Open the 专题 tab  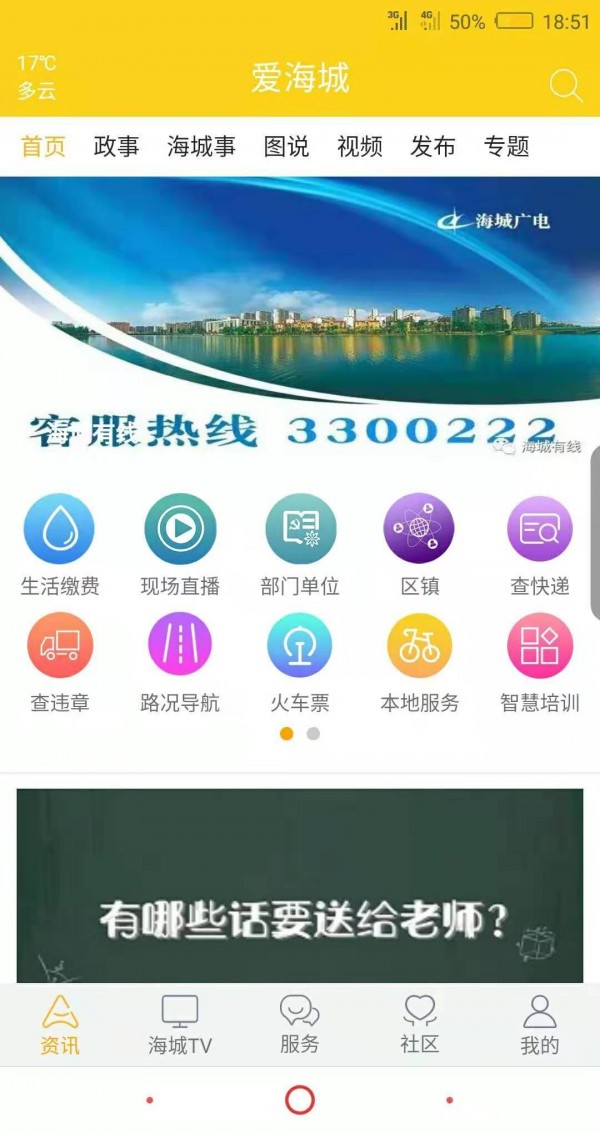[506, 146]
